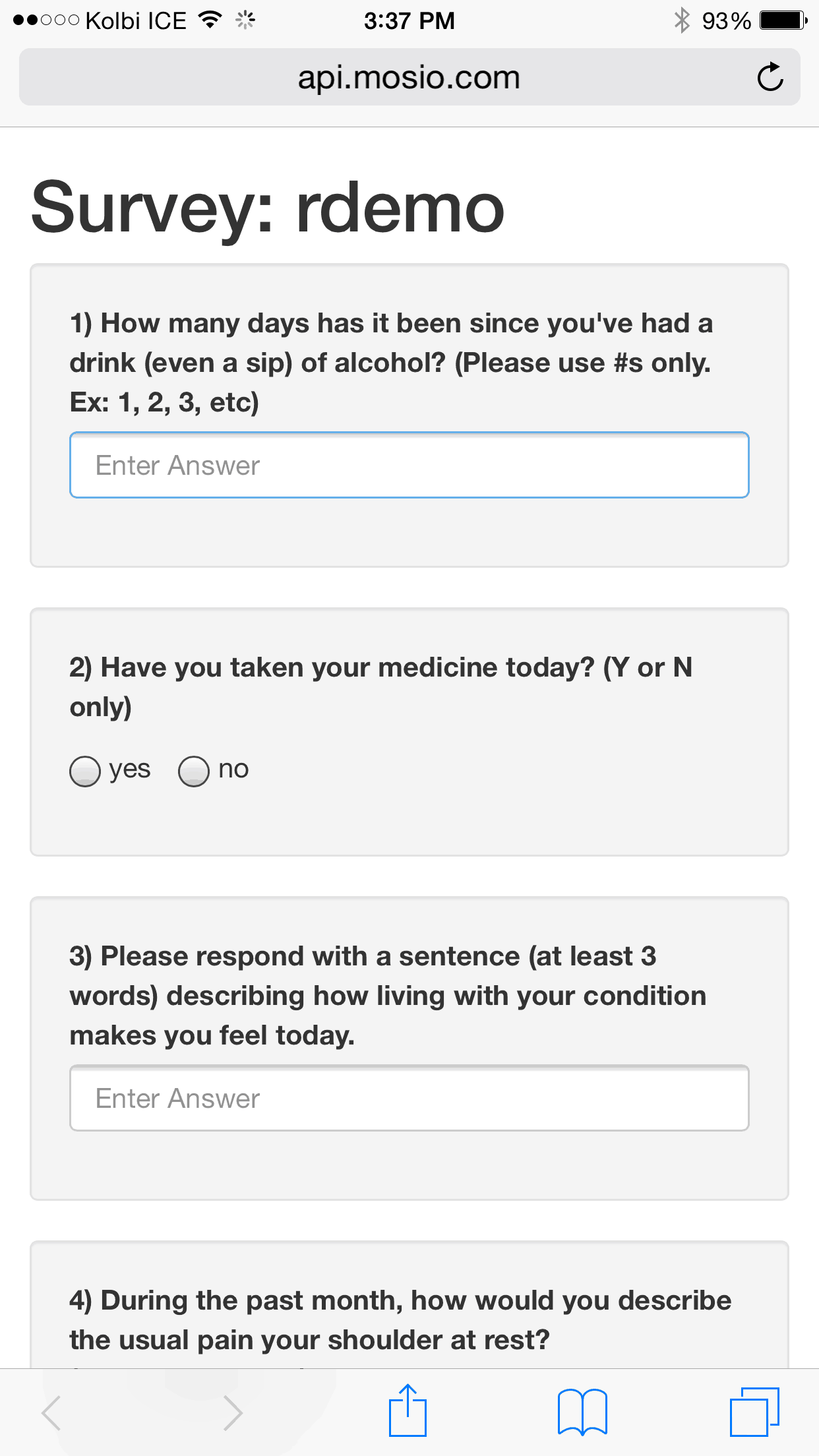Select the yes radio button
819x1456 pixels.
pyautogui.click(x=85, y=771)
